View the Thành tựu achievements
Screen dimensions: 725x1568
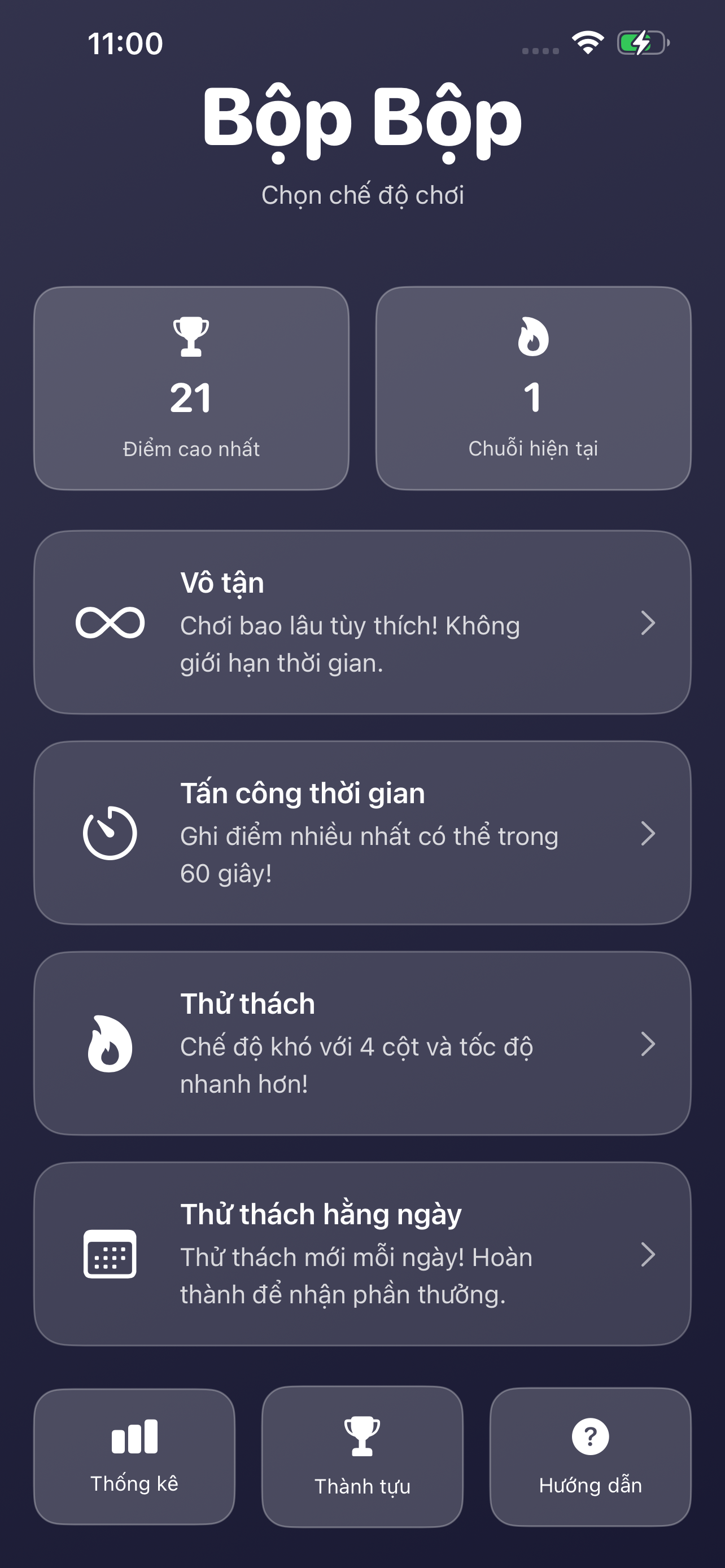coord(362,1456)
